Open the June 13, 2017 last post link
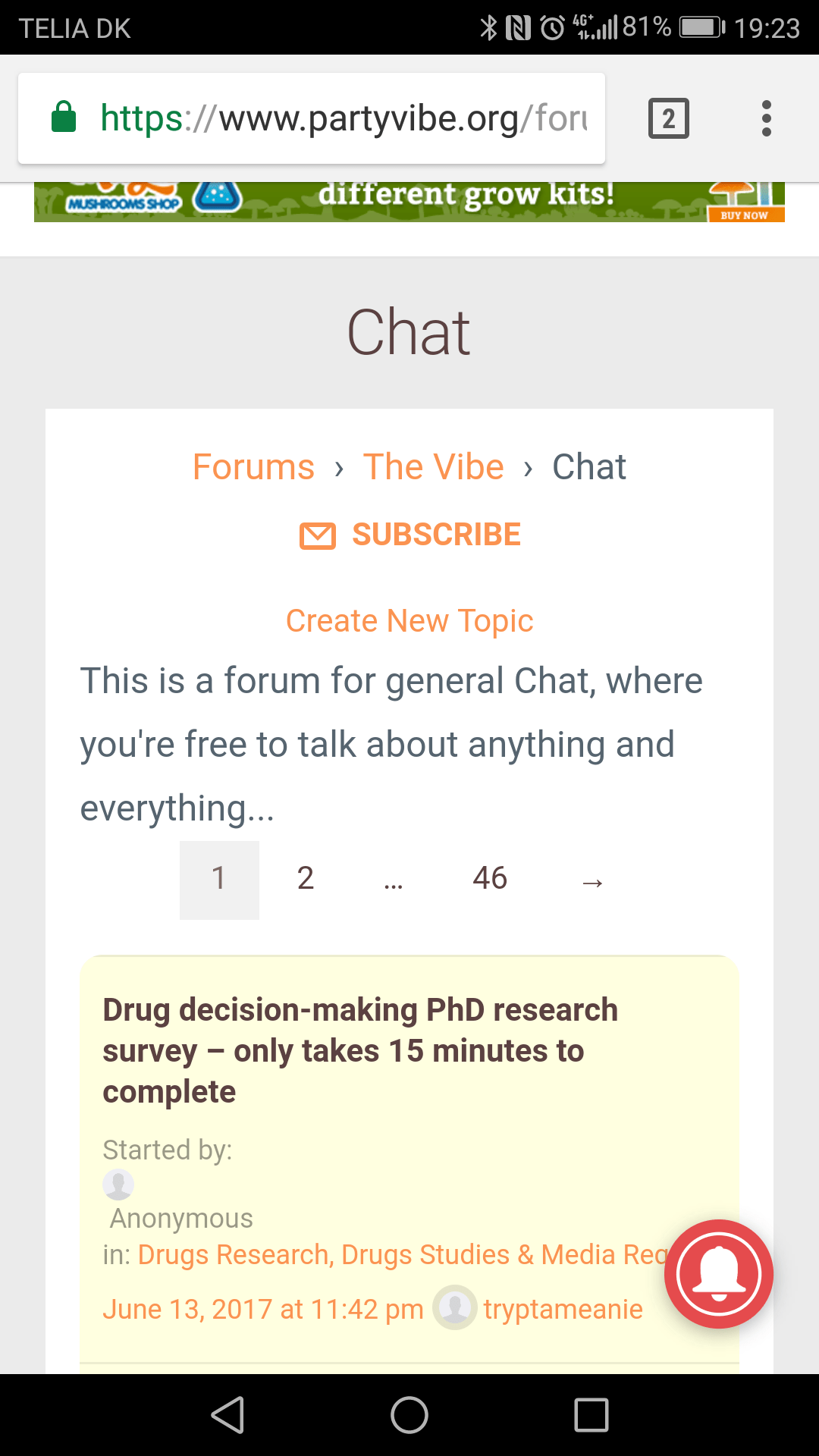Screen dimensions: 819x1456 tap(263, 1309)
